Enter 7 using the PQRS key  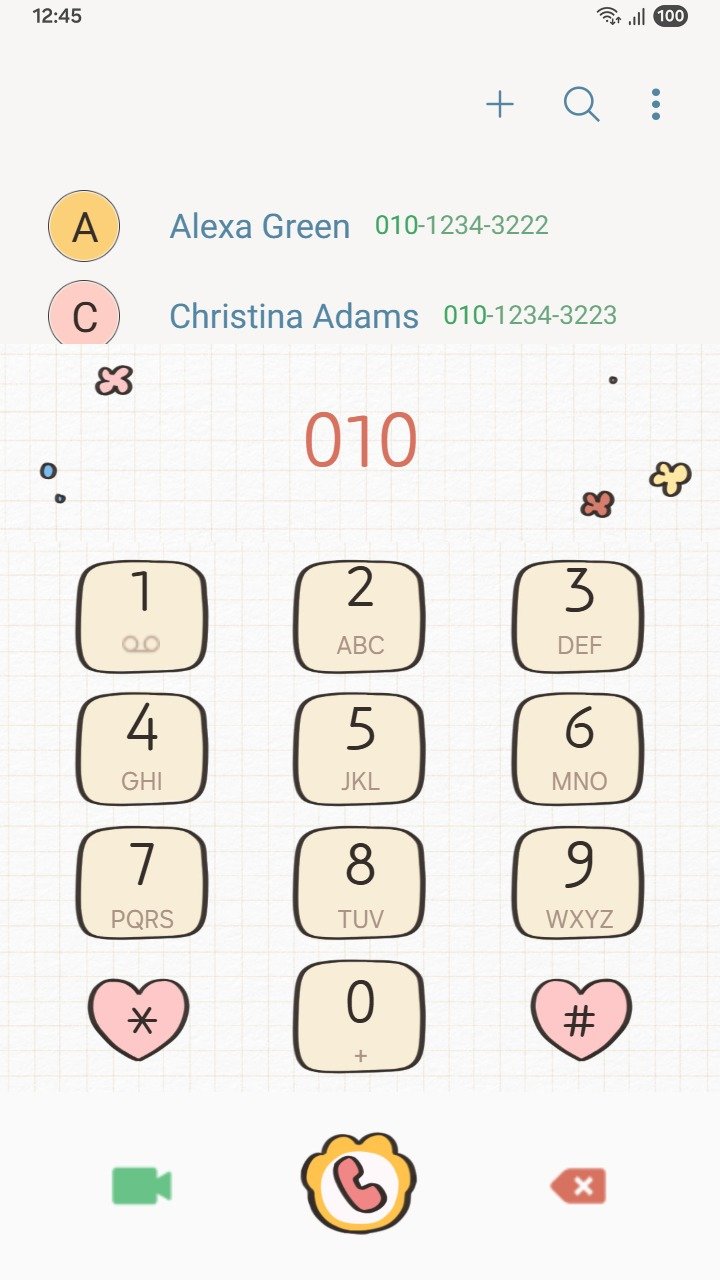click(x=142, y=884)
